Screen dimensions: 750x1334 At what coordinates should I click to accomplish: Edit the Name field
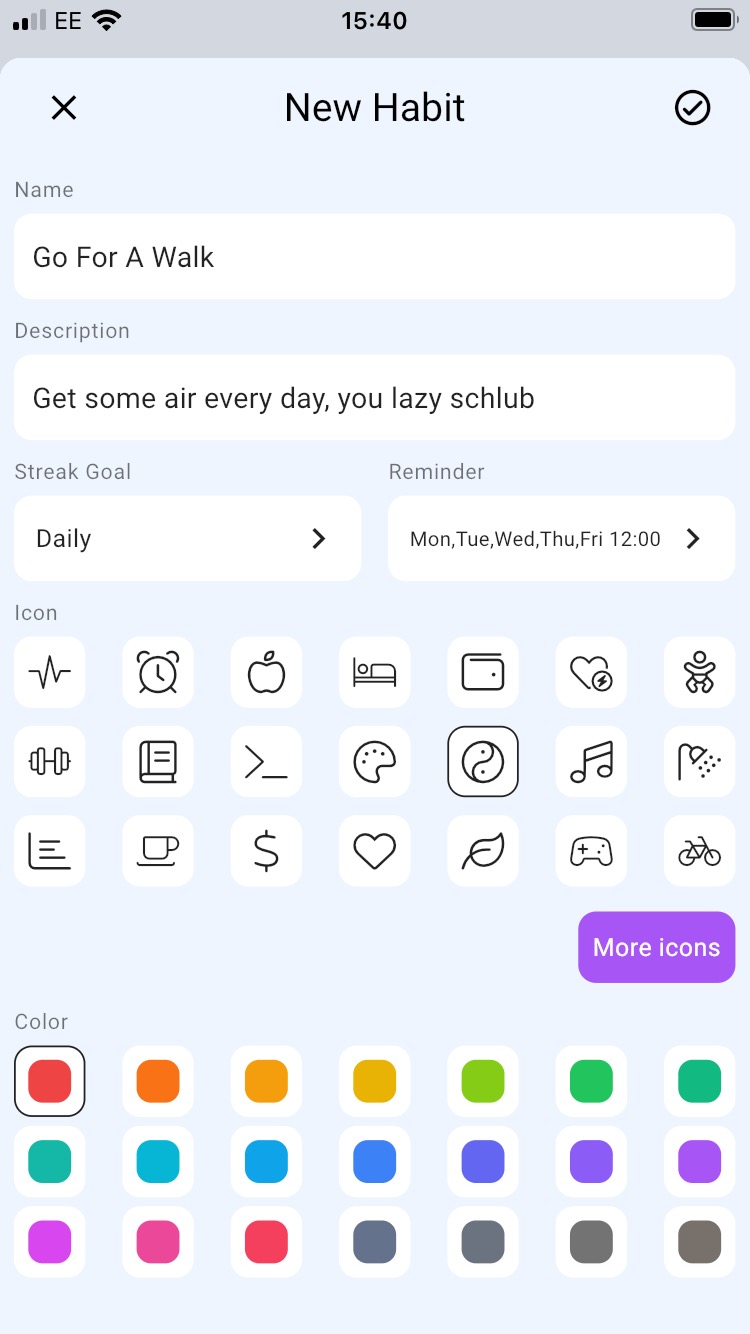pos(375,256)
